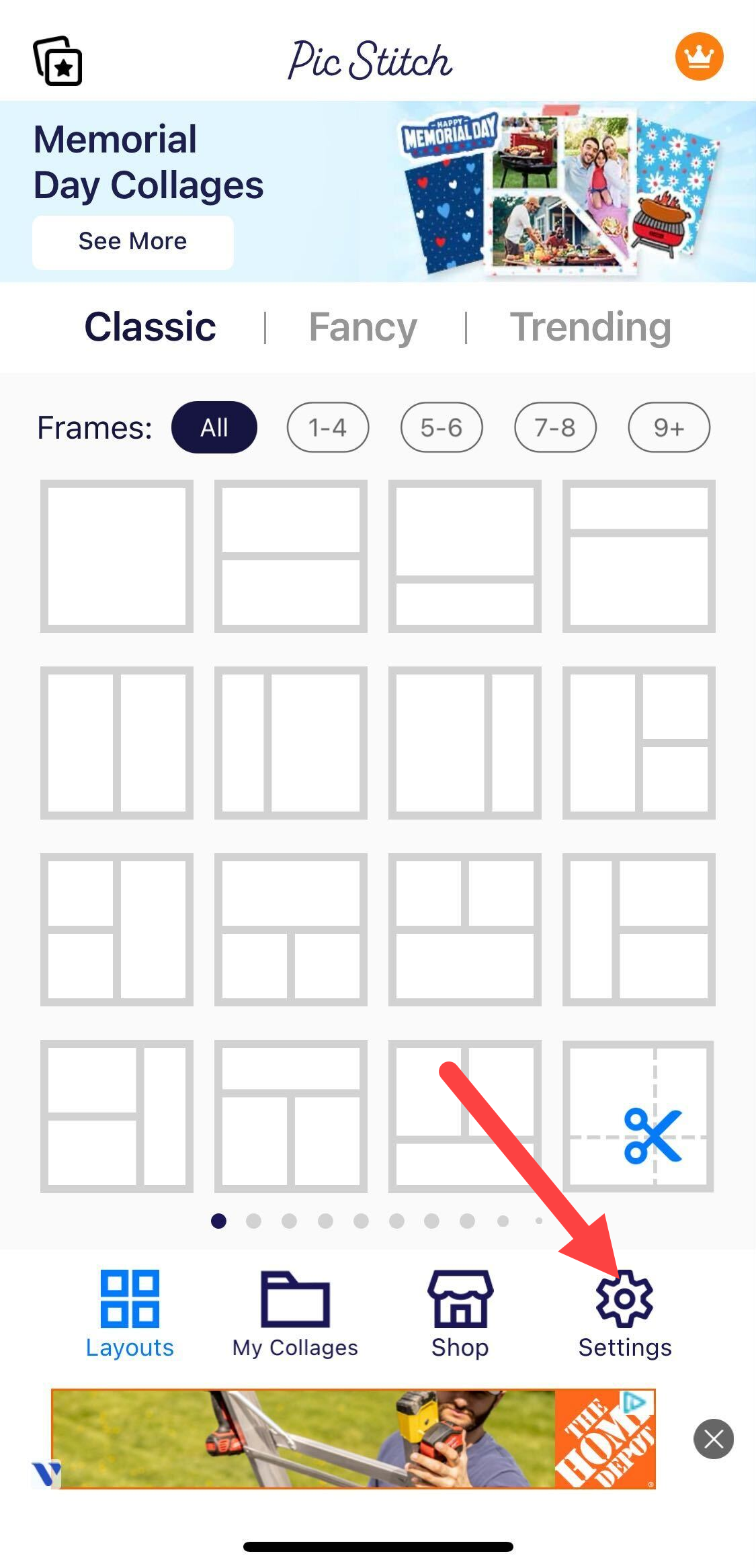Switch to the Trending tab
The image size is (756, 1568).
point(590,327)
